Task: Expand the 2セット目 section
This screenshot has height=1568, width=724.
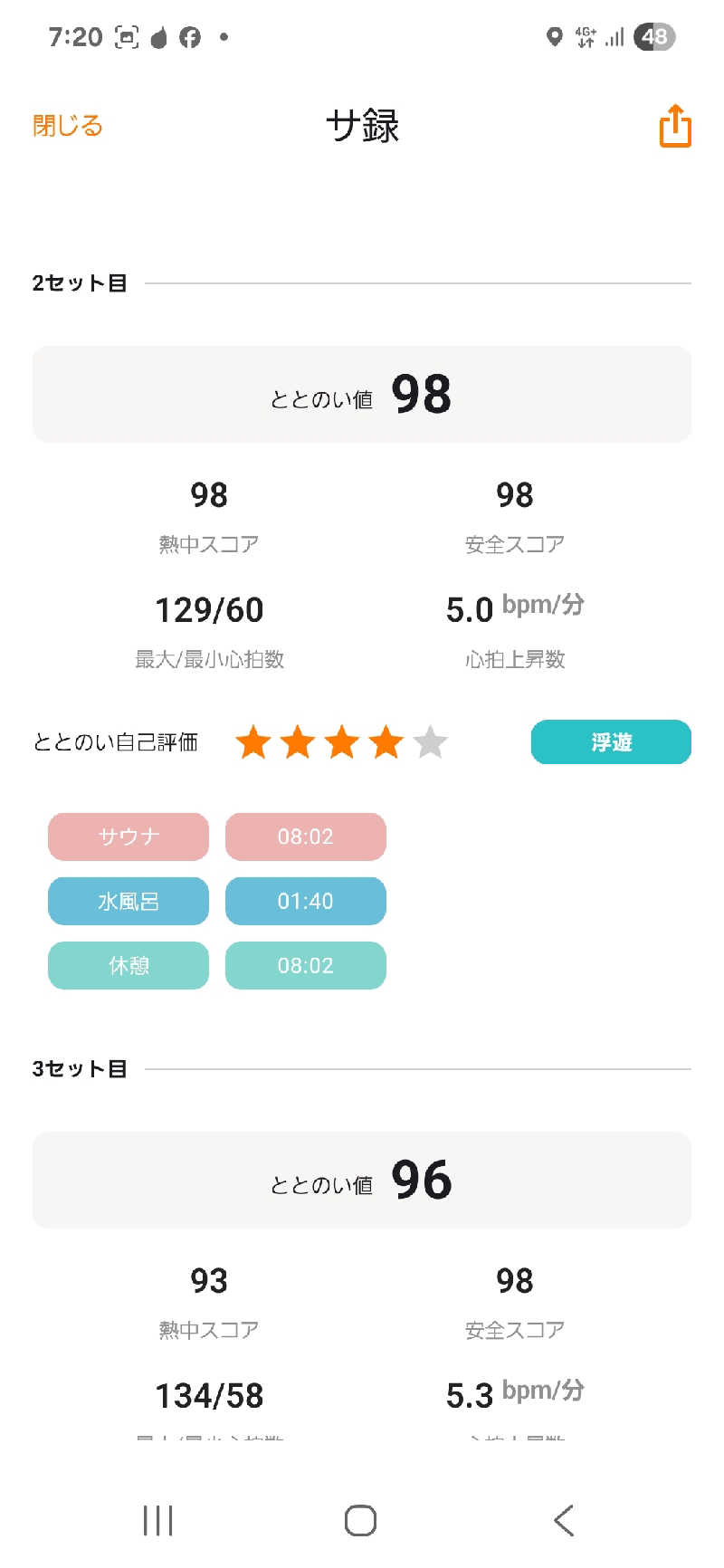Action: click(x=79, y=282)
